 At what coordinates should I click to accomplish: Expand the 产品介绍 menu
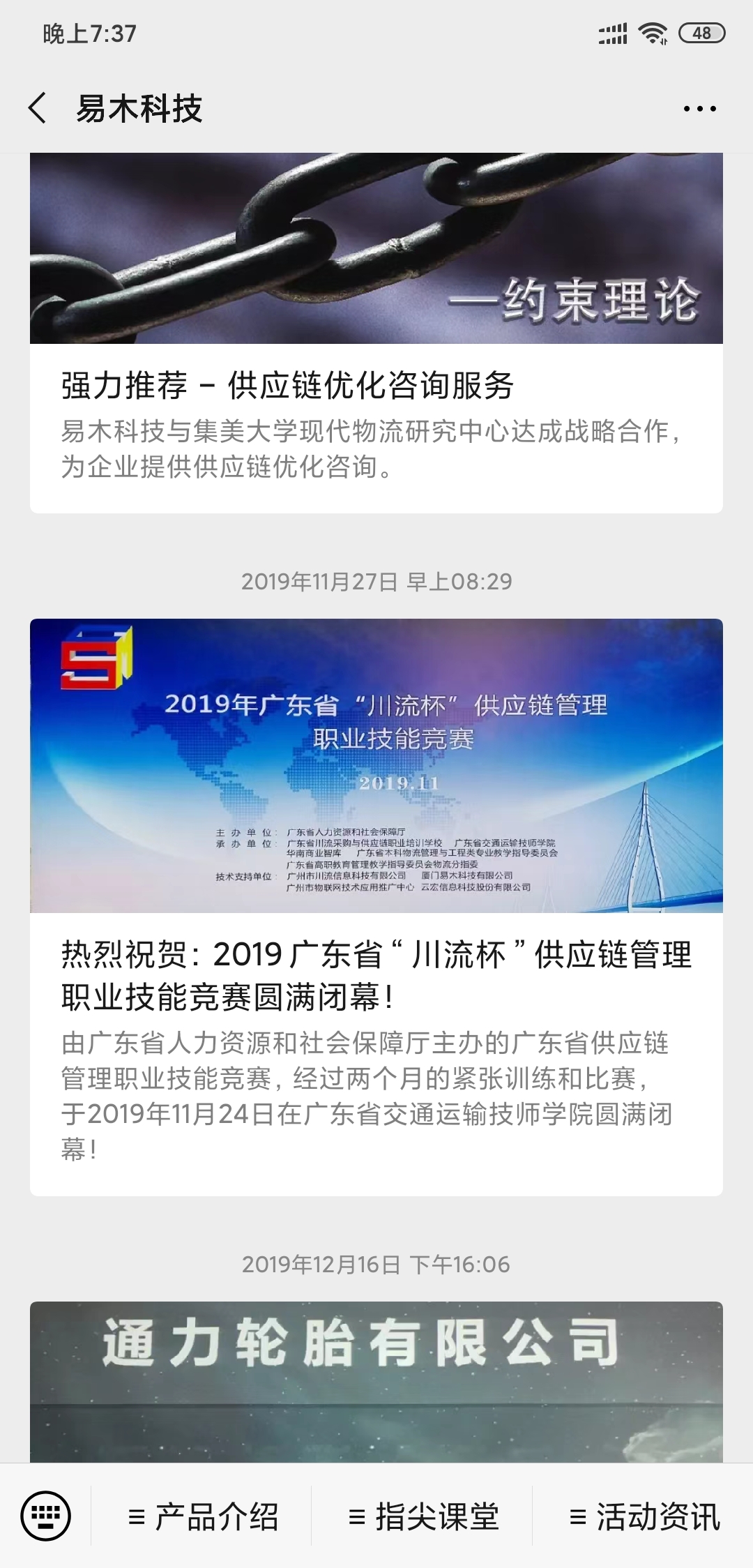tap(203, 1517)
